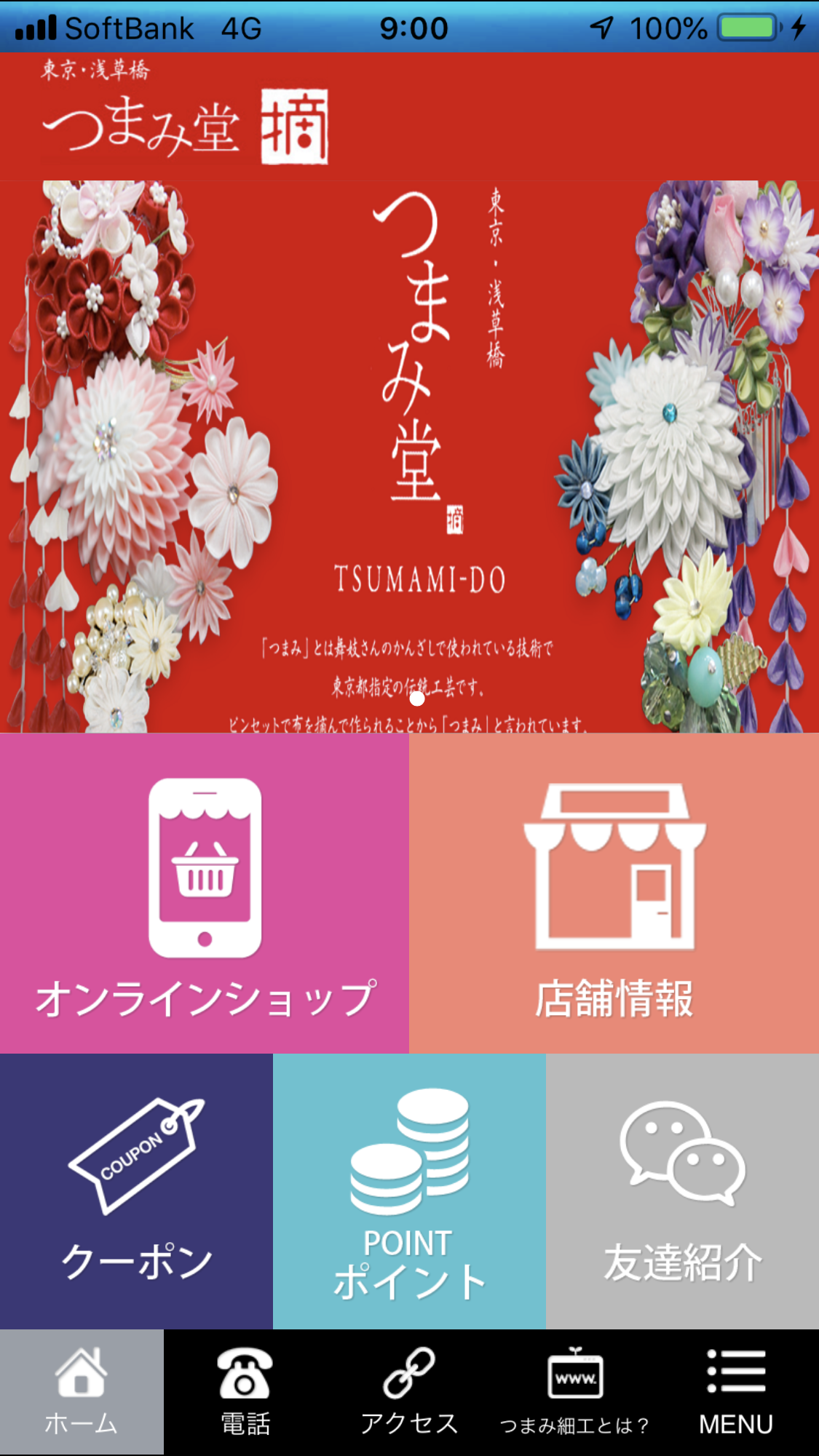Viewport: 819px width, 1456px height.
Task: Open つまみ細工とは？ tab
Action: point(574,1392)
